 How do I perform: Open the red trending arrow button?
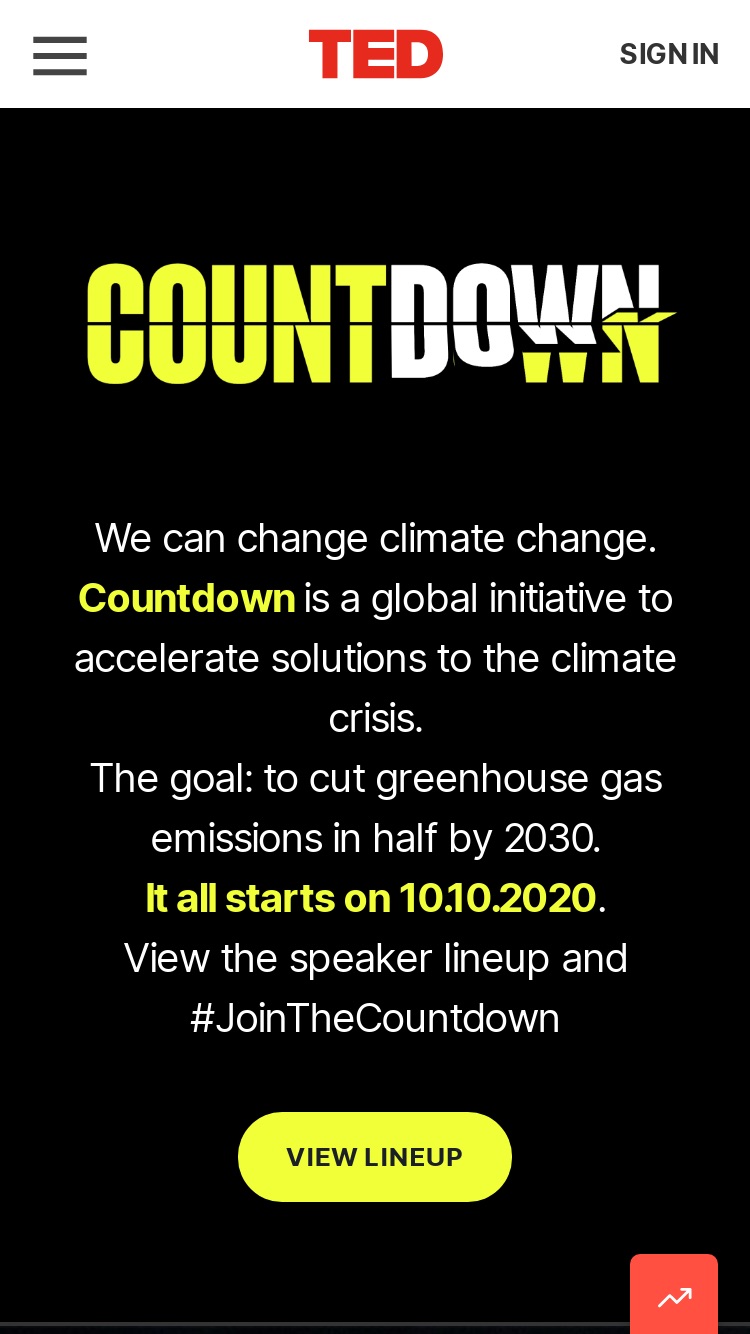click(674, 1296)
